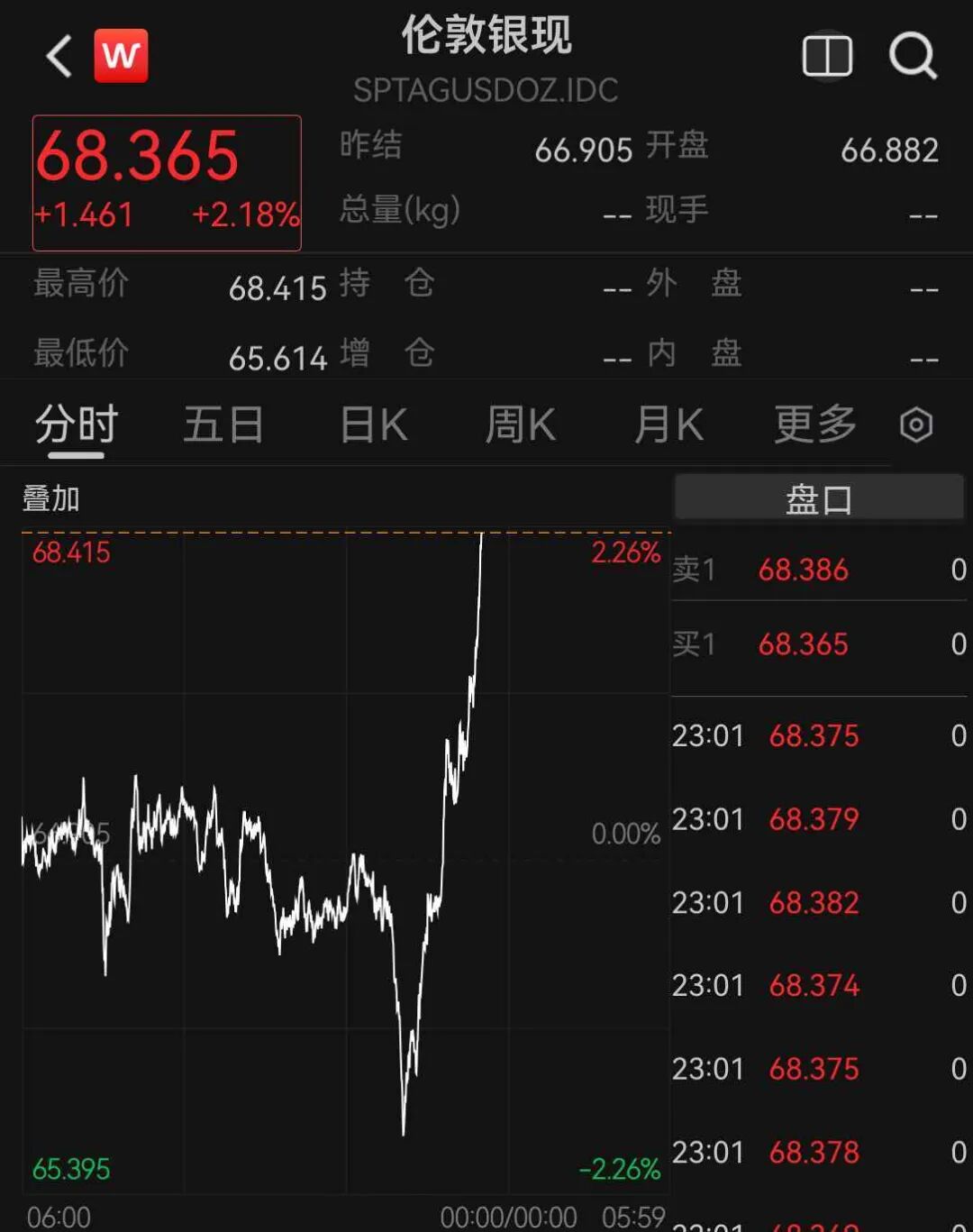Go back using the arrow icon
Image resolution: width=973 pixels, height=1232 pixels.
[59, 57]
